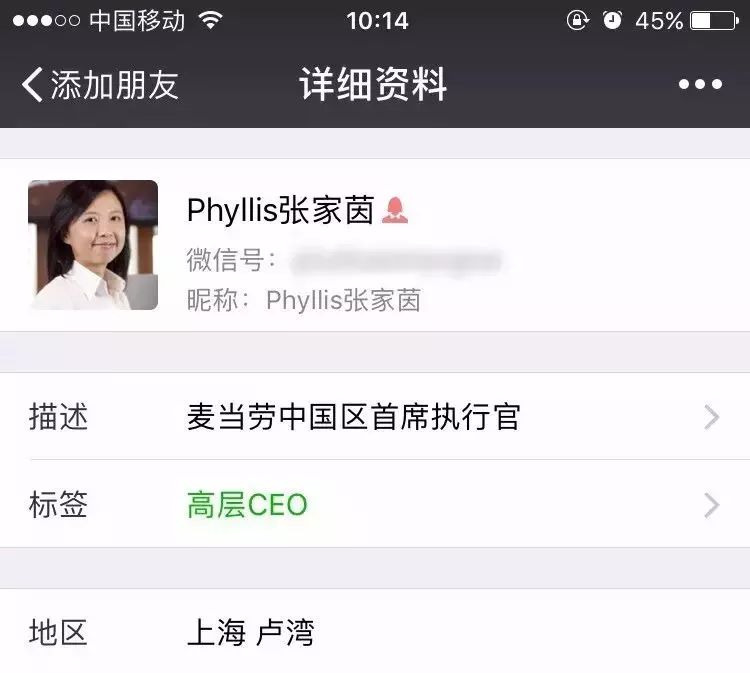Viewport: 750px width, 673px height.
Task: Open the 标签 row showing 高层CEO
Action: [375, 505]
